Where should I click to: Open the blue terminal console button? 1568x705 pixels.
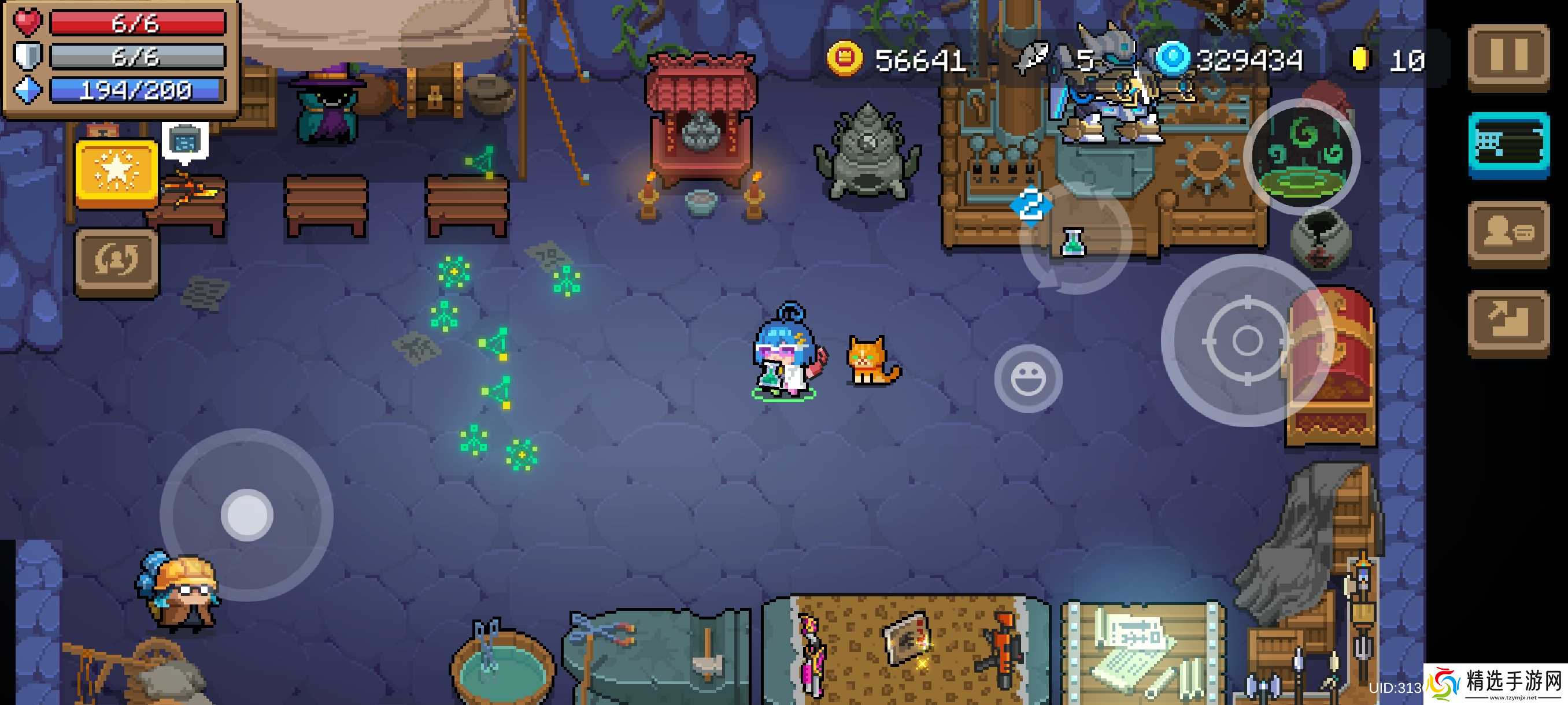click(x=1508, y=145)
